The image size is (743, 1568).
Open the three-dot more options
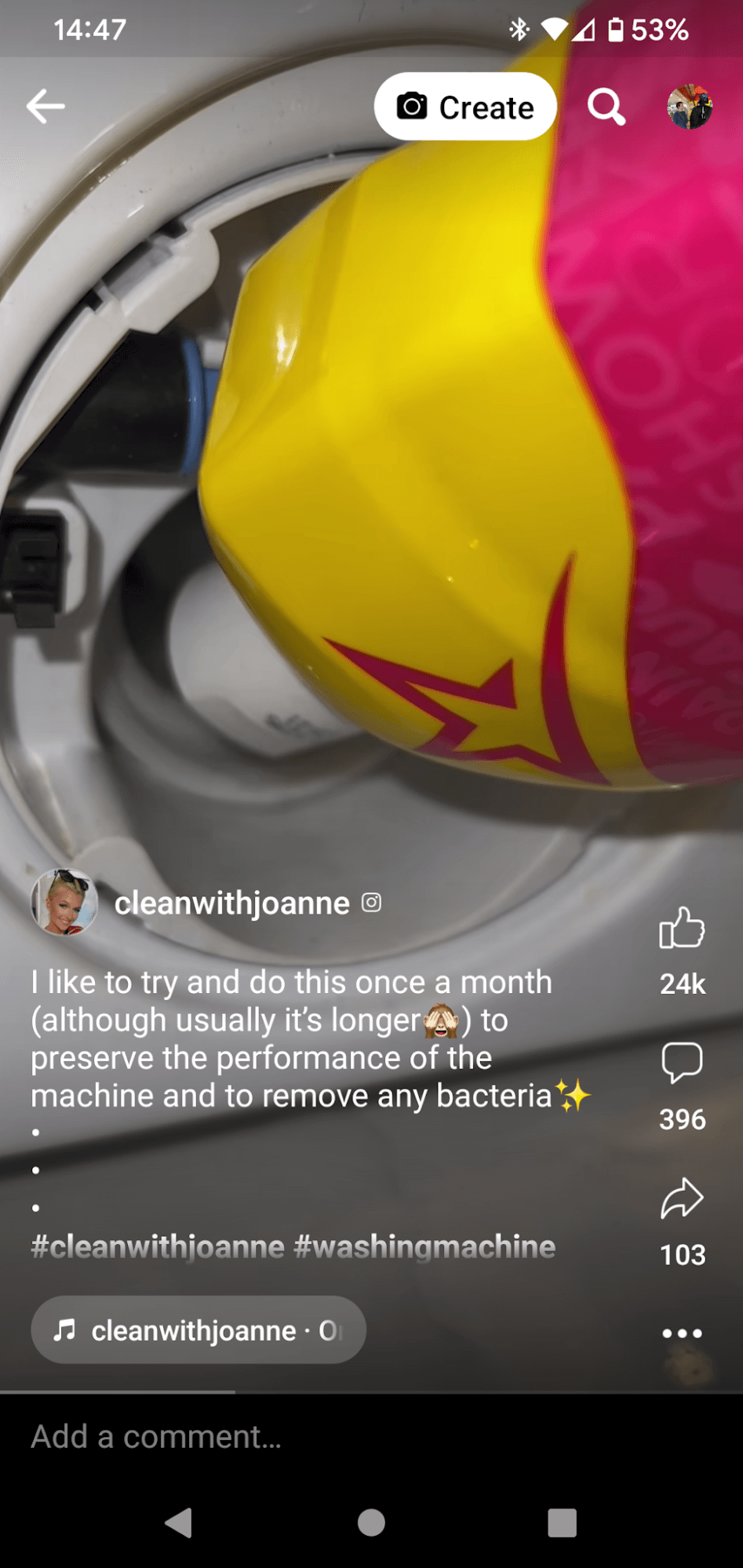[682, 1333]
